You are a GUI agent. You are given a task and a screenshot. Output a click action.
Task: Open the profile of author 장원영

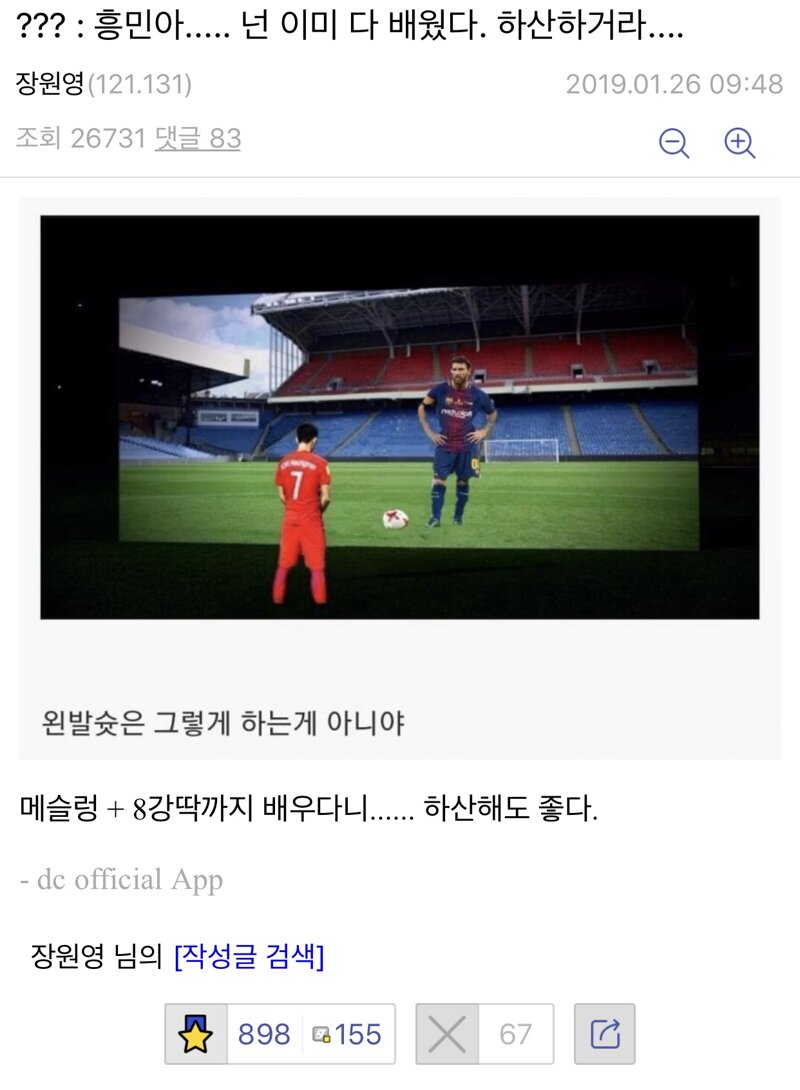51,84
